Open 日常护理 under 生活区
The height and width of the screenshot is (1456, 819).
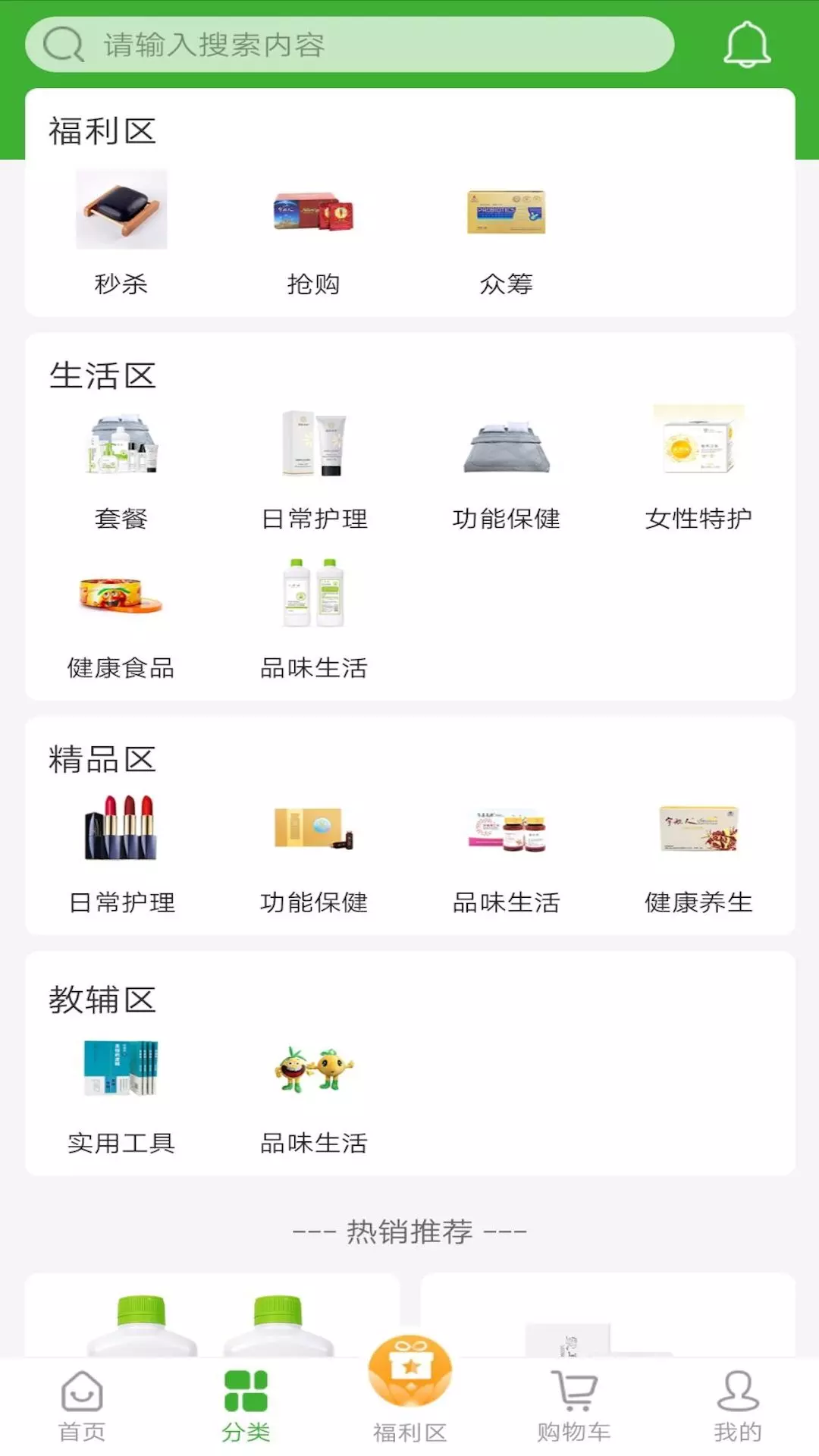pyautogui.click(x=313, y=466)
